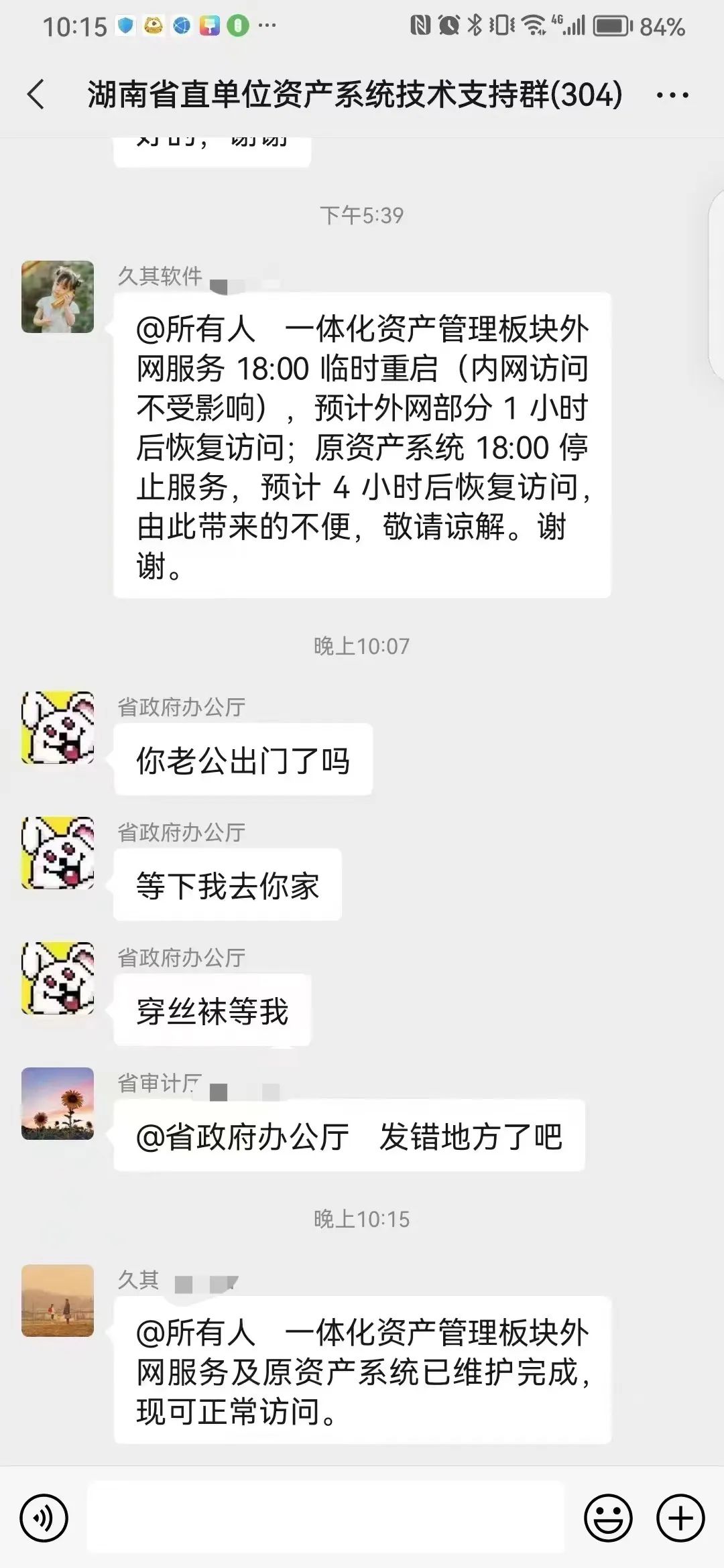Open the emoji picker
Screen dimensions: 724x1568
coord(608,1518)
